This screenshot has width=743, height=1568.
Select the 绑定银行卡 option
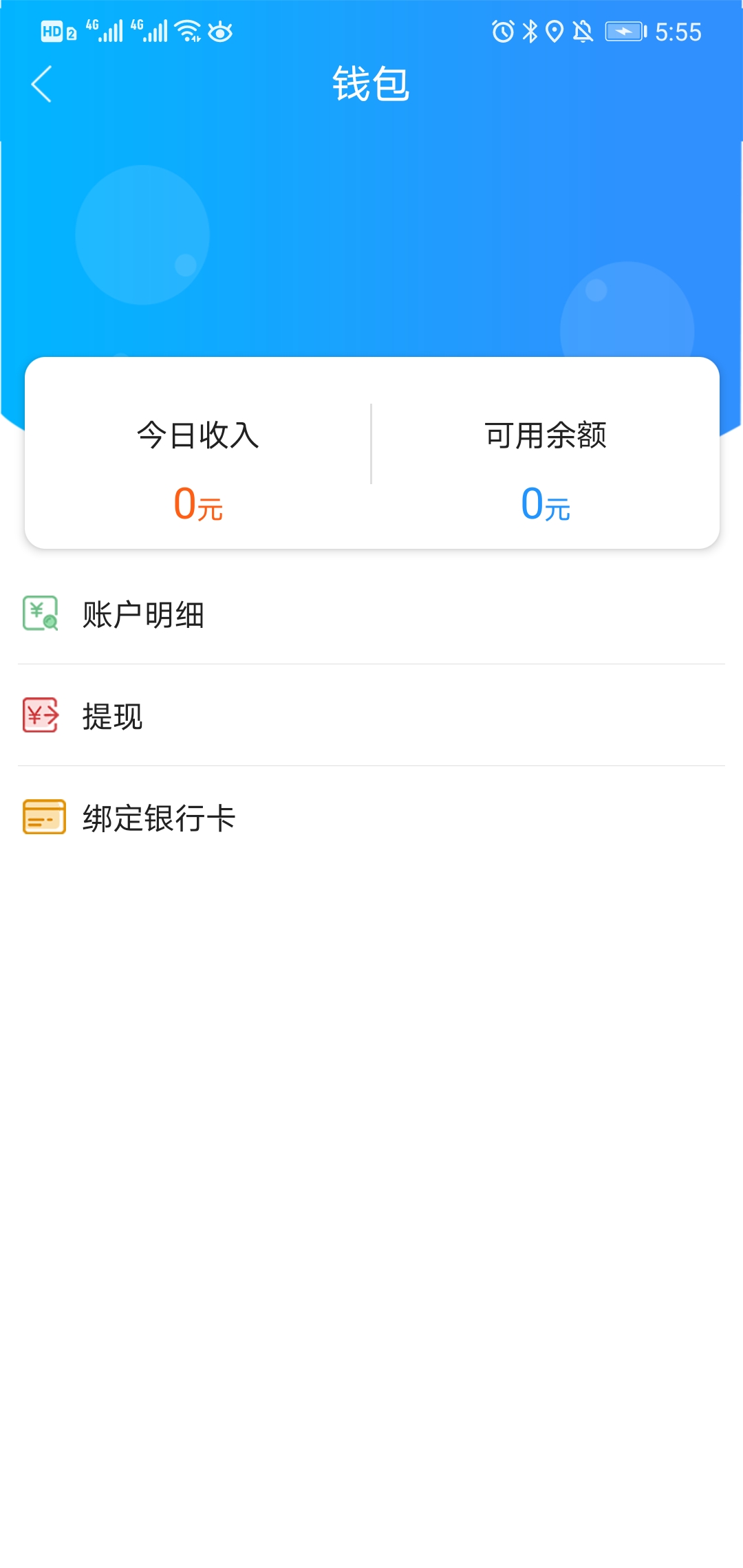pyautogui.click(x=160, y=820)
